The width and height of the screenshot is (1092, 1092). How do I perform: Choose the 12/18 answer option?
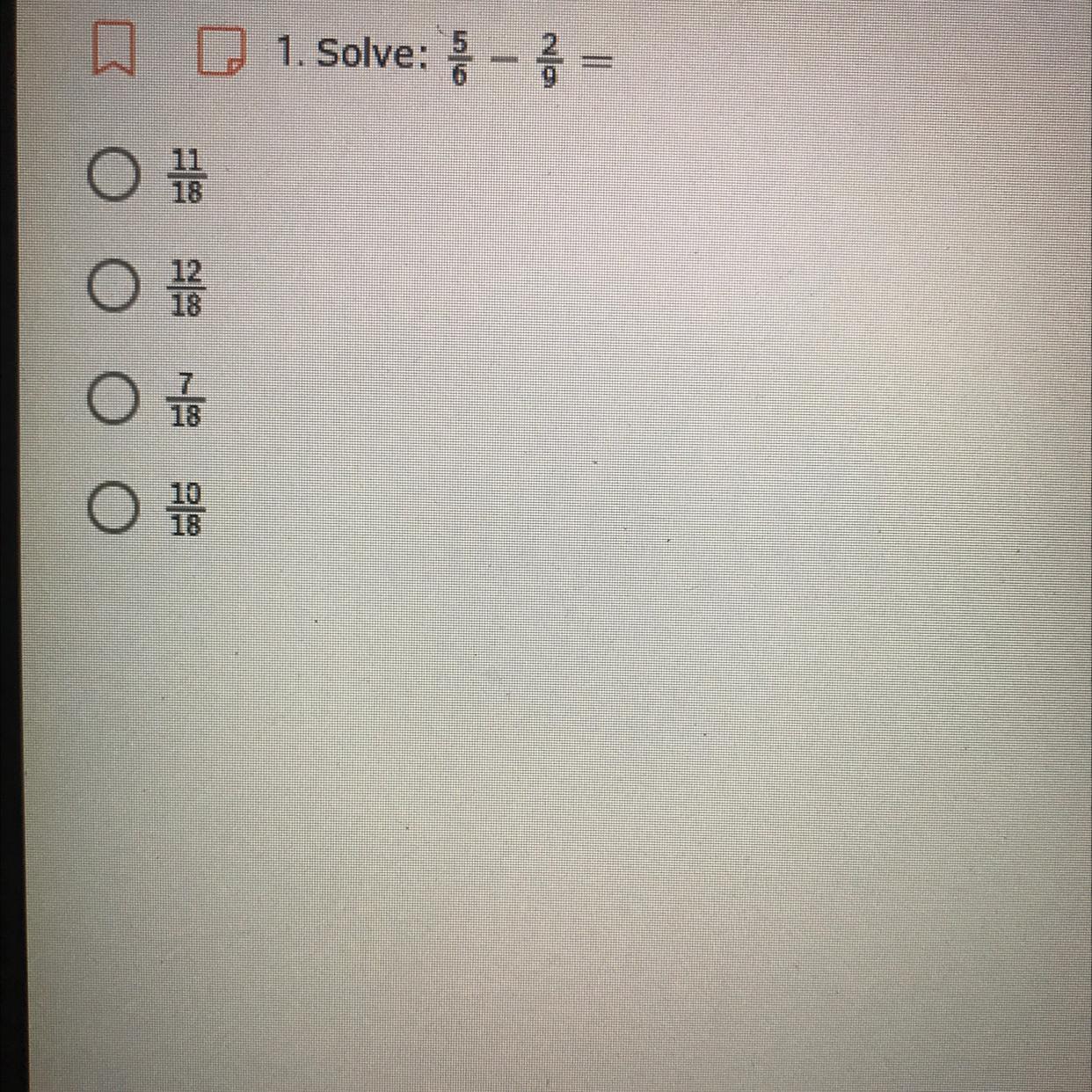coord(113,288)
